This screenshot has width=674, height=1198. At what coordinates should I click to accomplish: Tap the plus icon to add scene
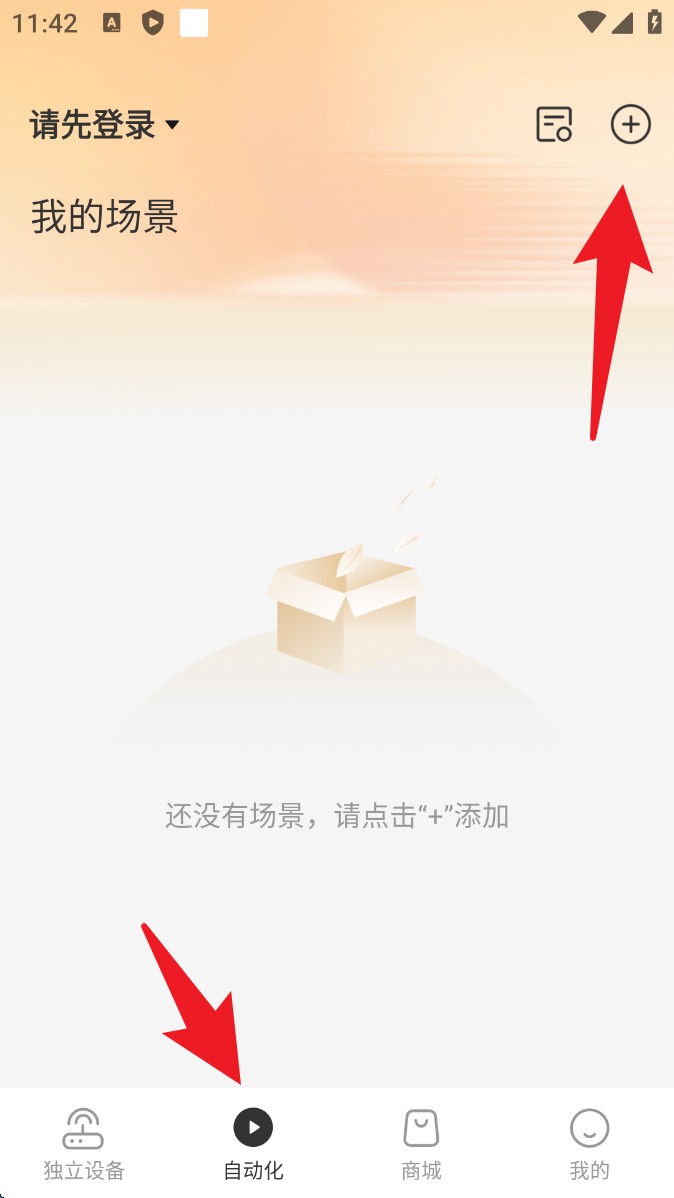coord(630,125)
